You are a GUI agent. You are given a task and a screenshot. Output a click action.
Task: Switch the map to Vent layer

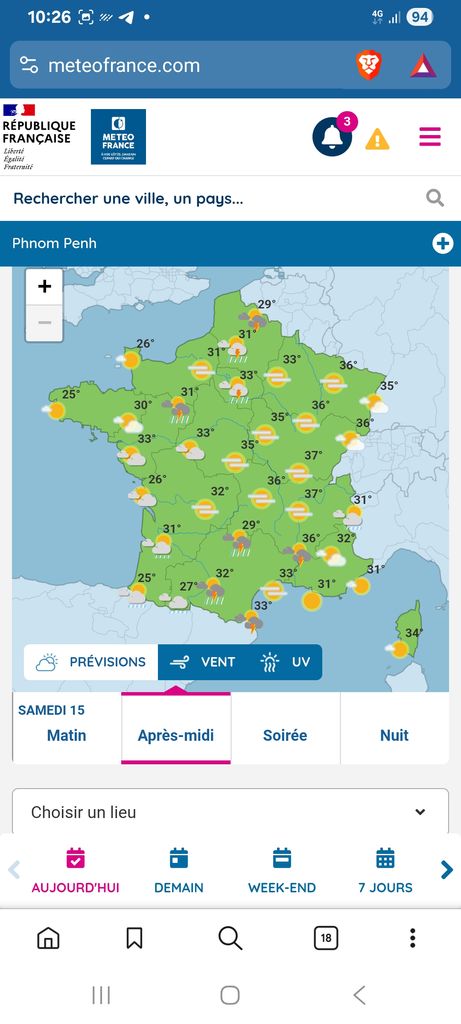[202, 662]
